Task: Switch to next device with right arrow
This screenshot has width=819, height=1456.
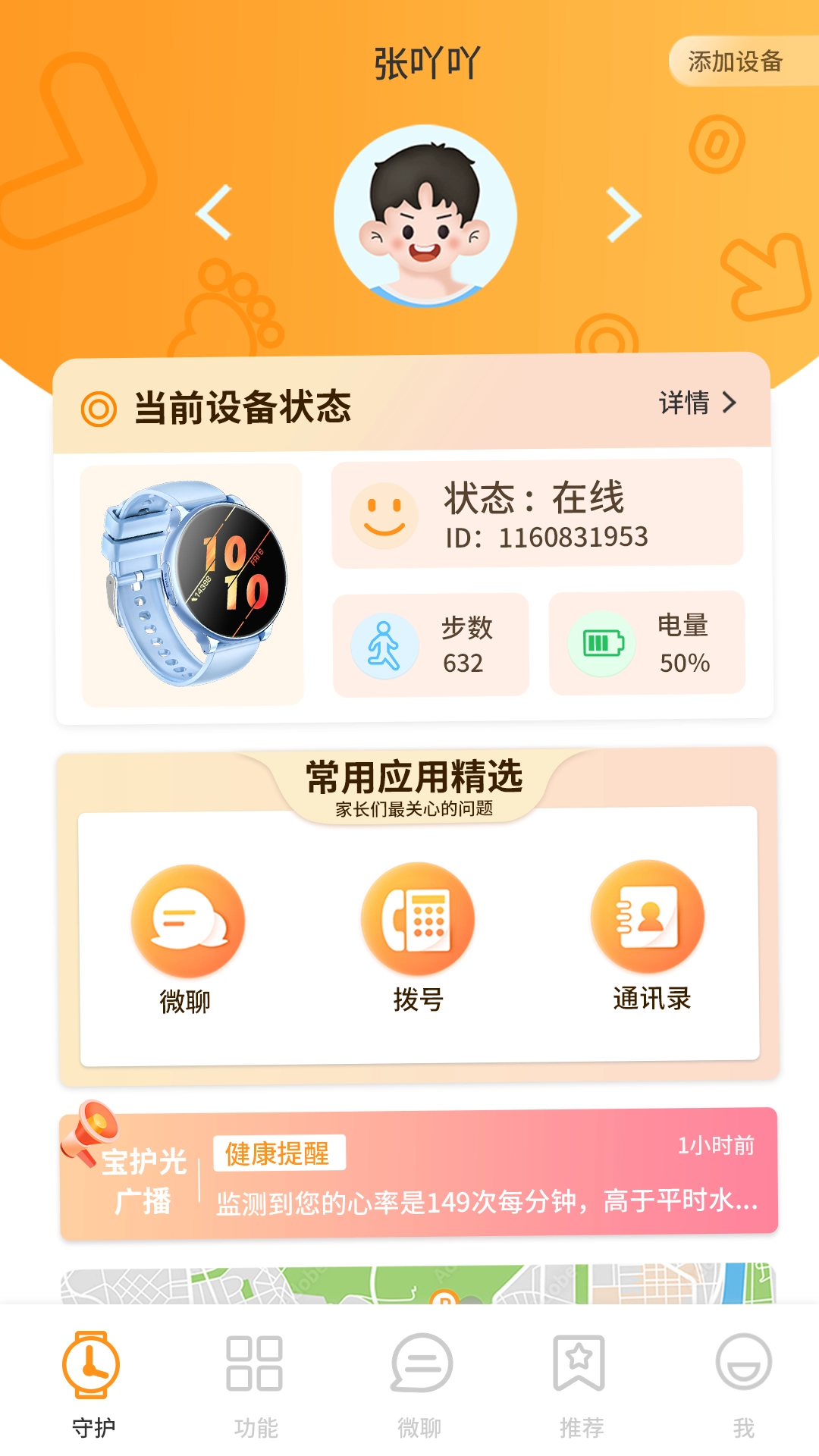Action: click(623, 215)
